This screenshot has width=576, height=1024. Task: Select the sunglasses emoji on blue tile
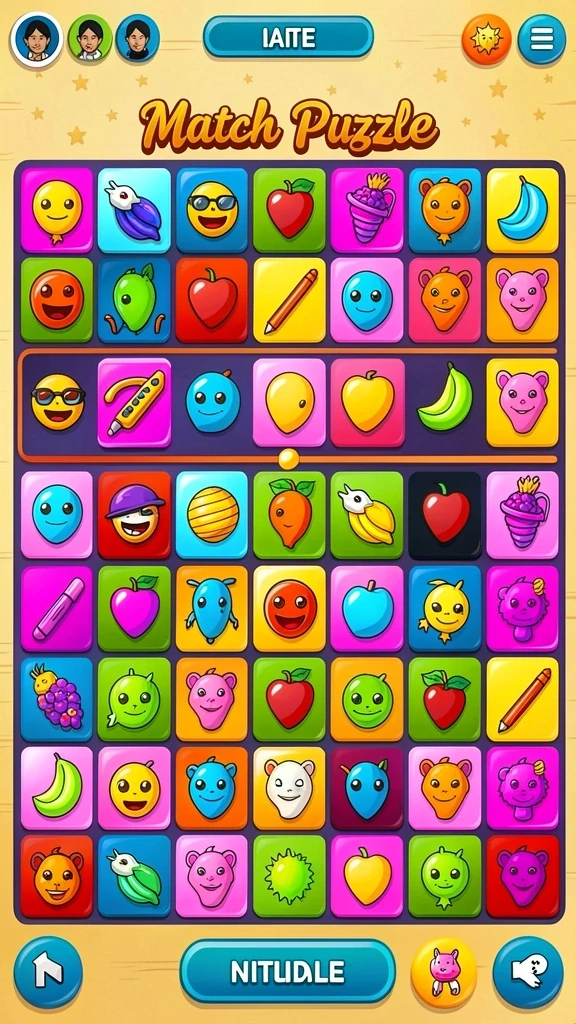coord(212,210)
